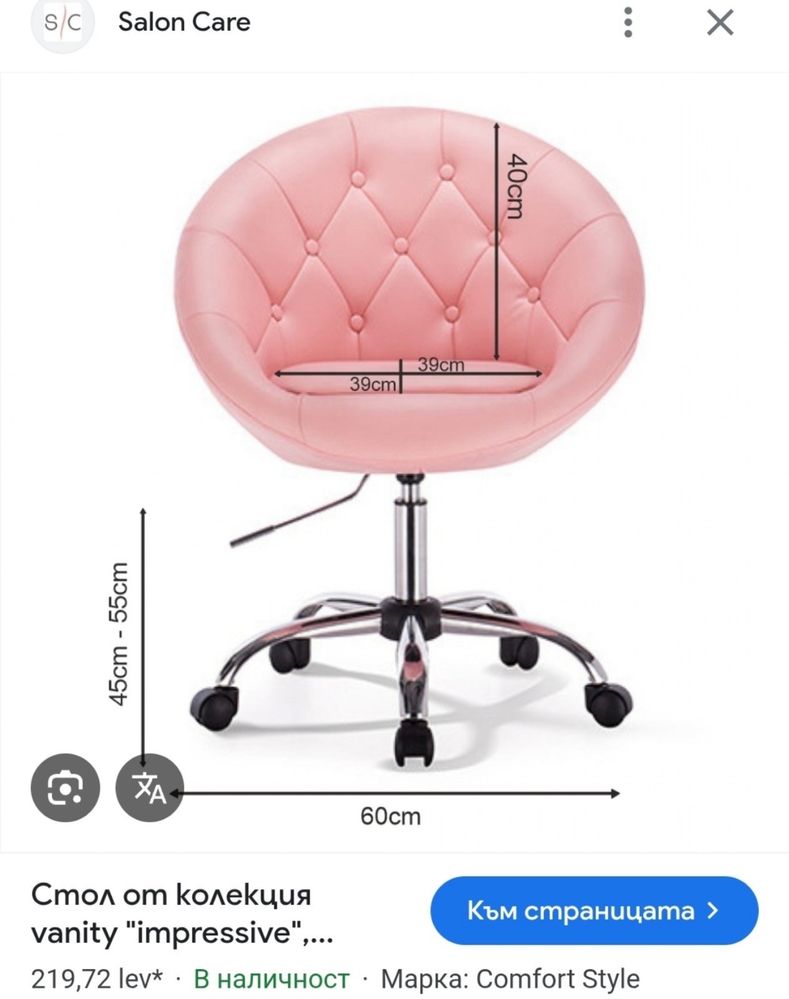
Task: Translate text in the image
Action: (149, 787)
